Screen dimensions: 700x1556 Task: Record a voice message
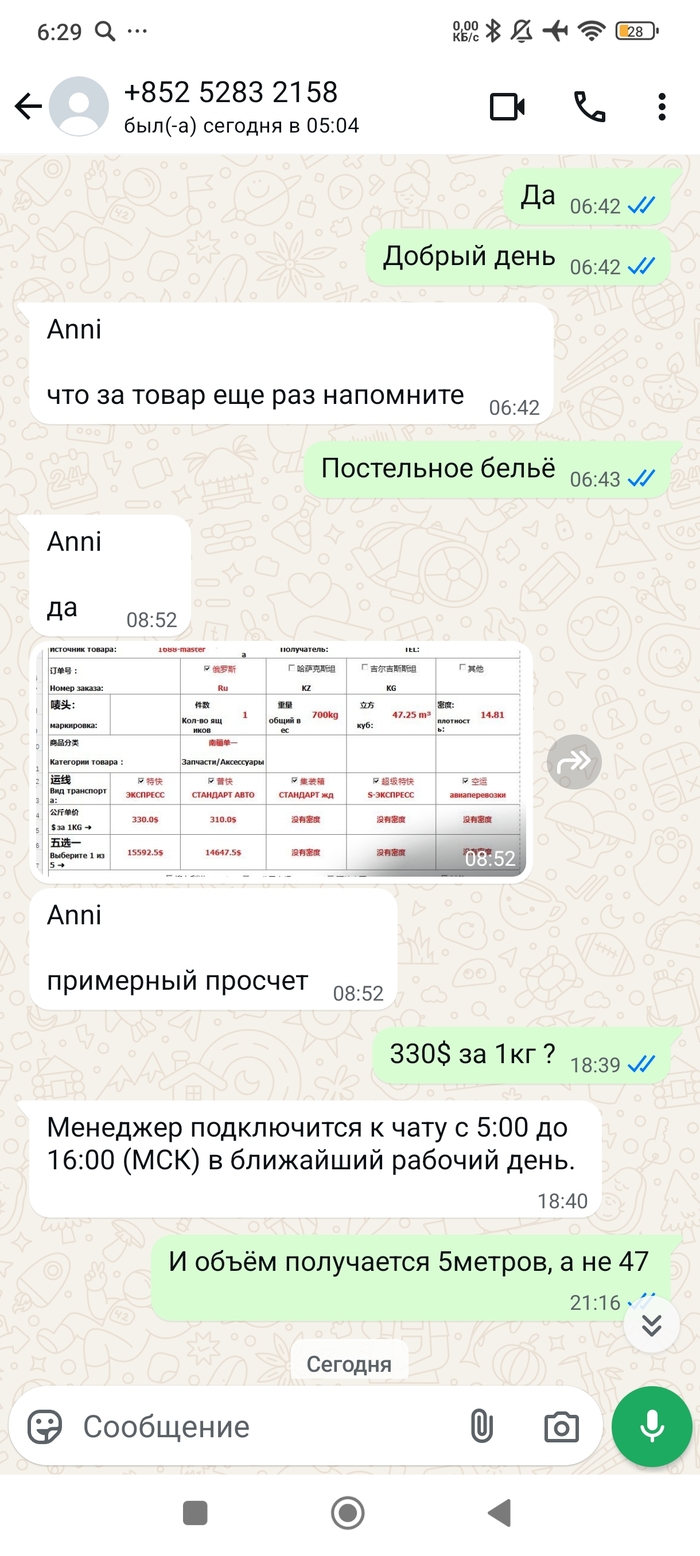pos(652,1426)
